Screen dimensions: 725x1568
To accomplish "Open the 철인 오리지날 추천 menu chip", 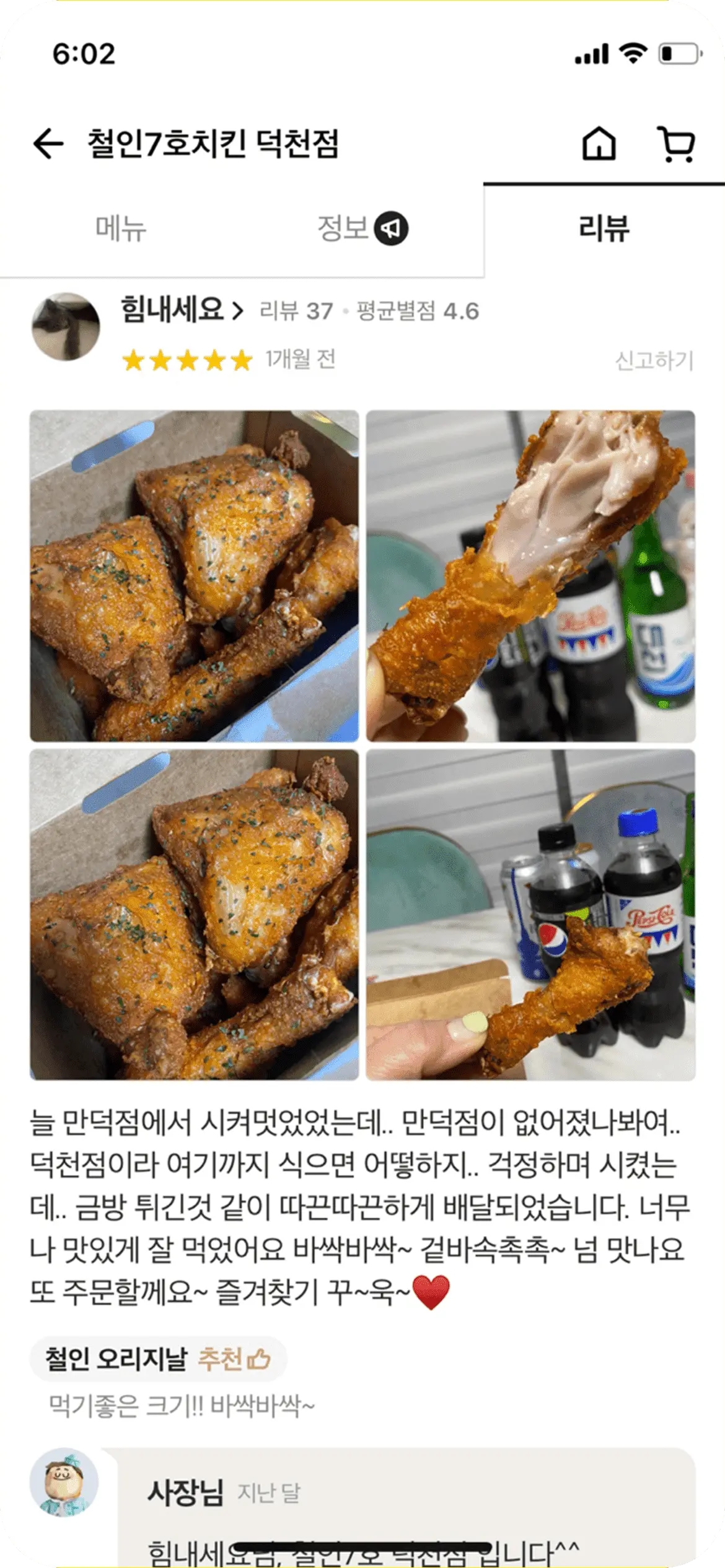I will (158, 1359).
